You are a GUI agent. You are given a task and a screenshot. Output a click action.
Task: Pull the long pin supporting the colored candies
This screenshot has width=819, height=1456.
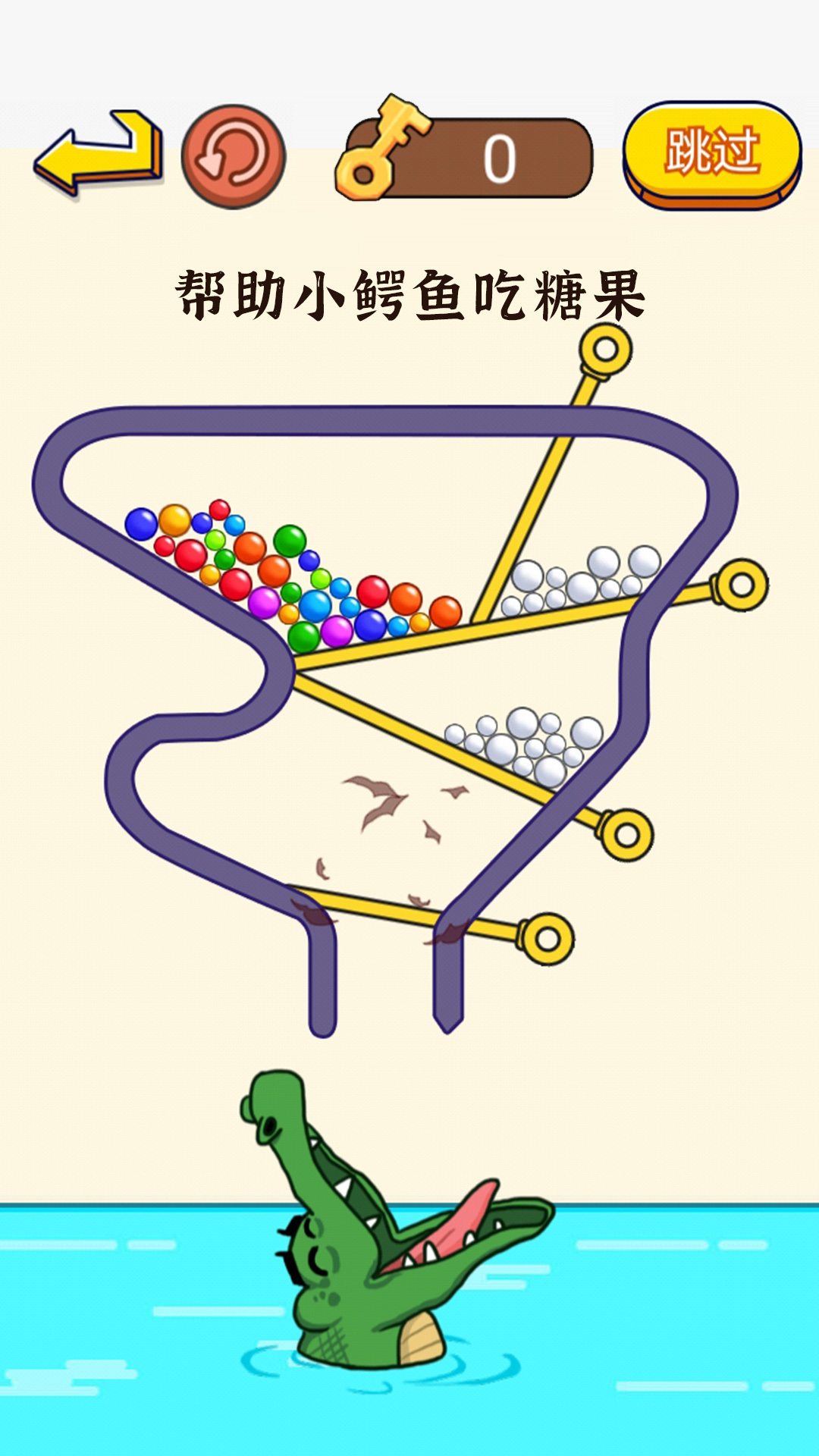pos(741,585)
